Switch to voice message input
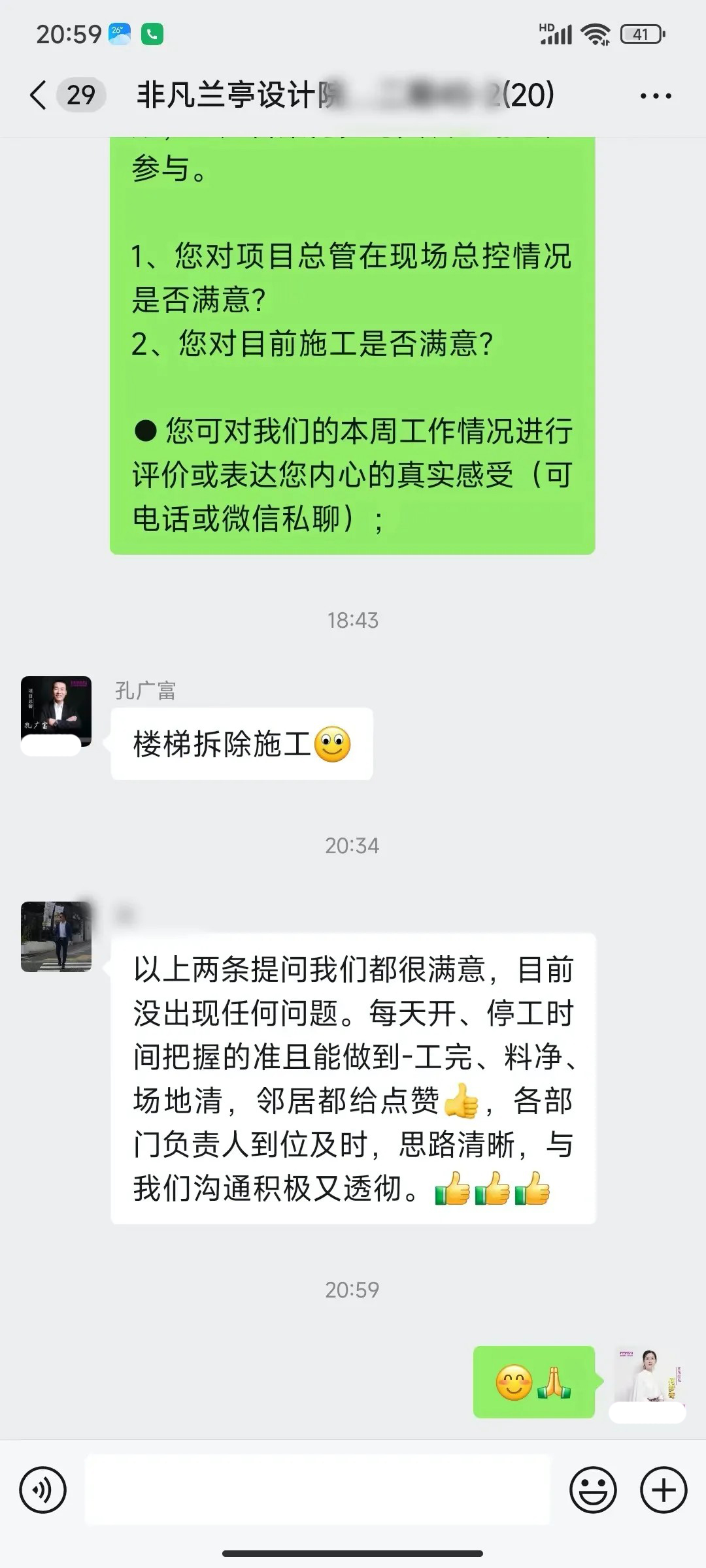This screenshot has width=706, height=1568. tap(43, 1490)
